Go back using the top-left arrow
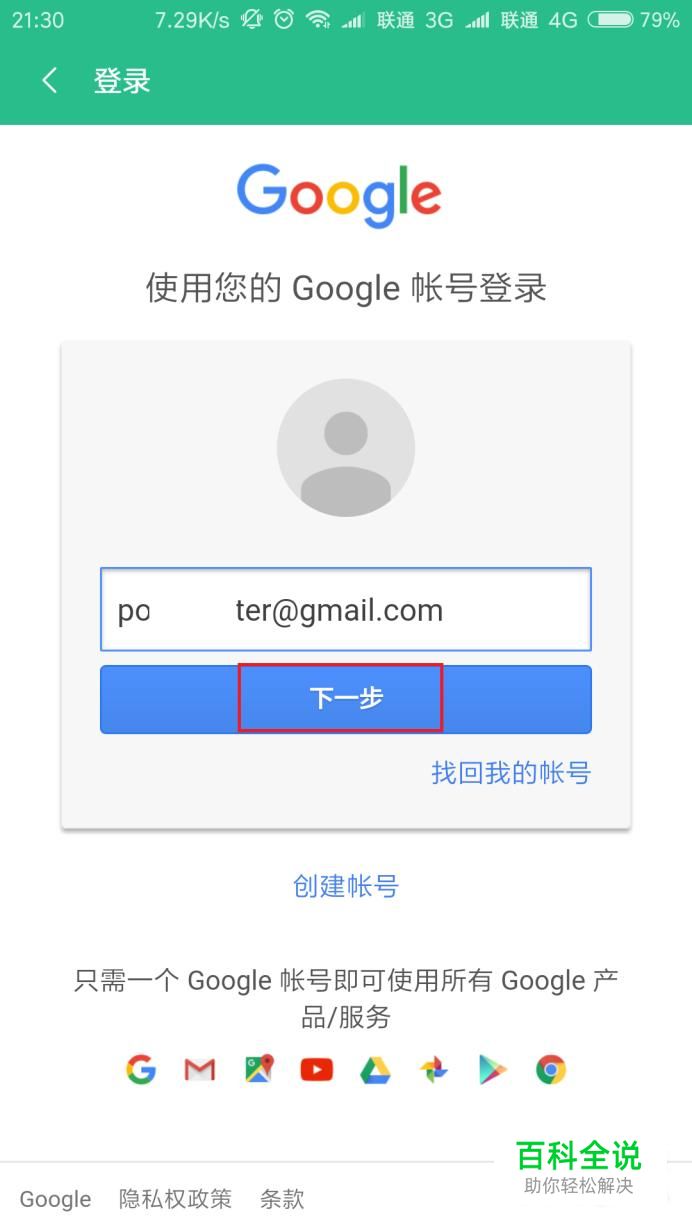 [49, 81]
